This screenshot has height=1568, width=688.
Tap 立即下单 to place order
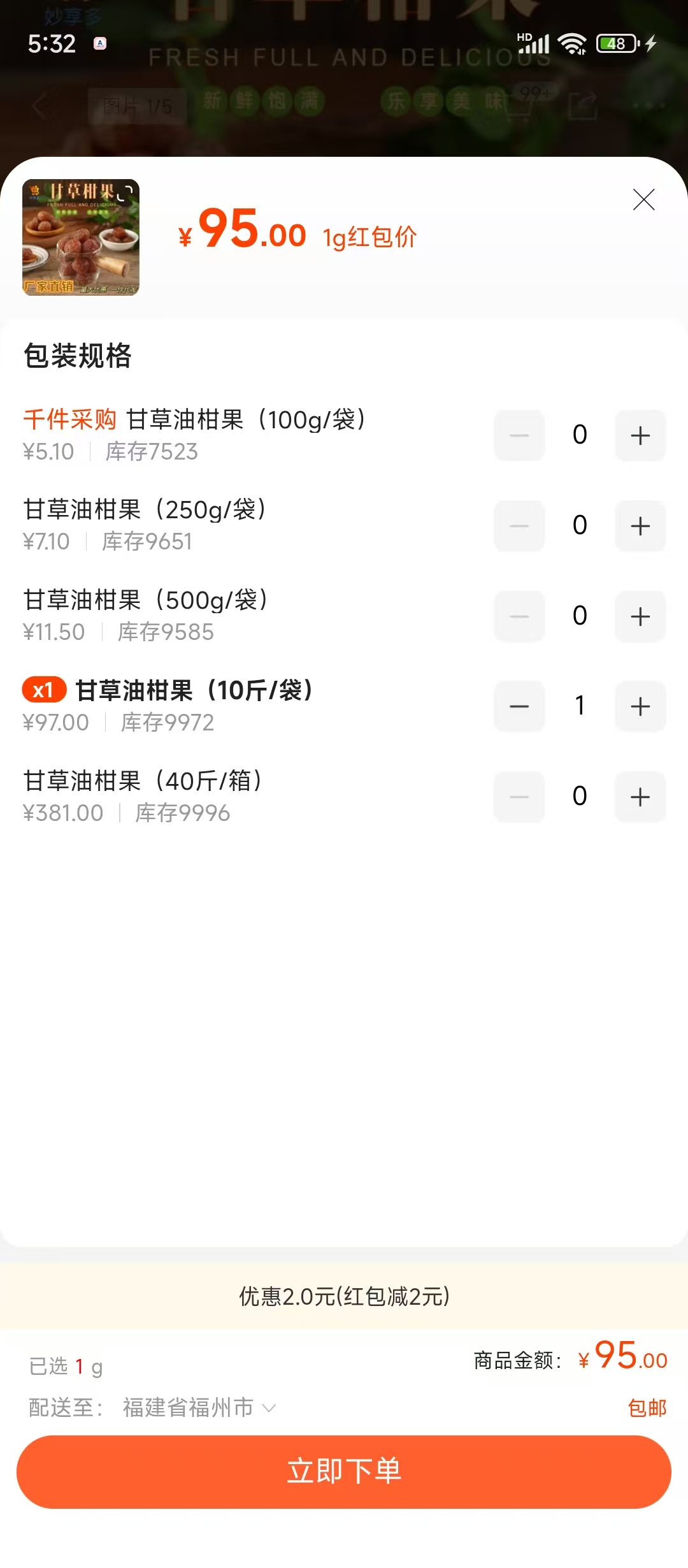pyautogui.click(x=344, y=1471)
